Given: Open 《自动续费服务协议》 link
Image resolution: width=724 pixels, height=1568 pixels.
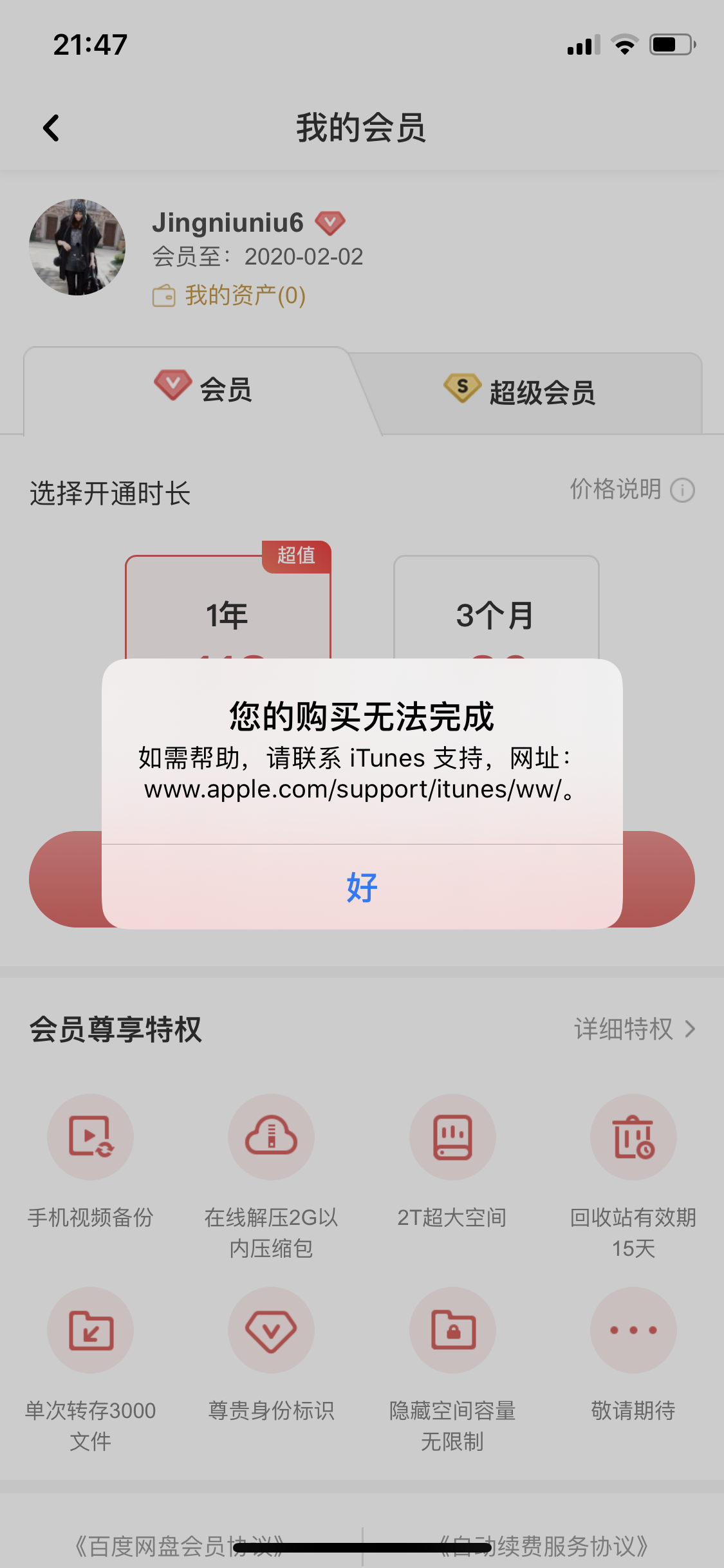Looking at the screenshot, I should coord(543,1545).
